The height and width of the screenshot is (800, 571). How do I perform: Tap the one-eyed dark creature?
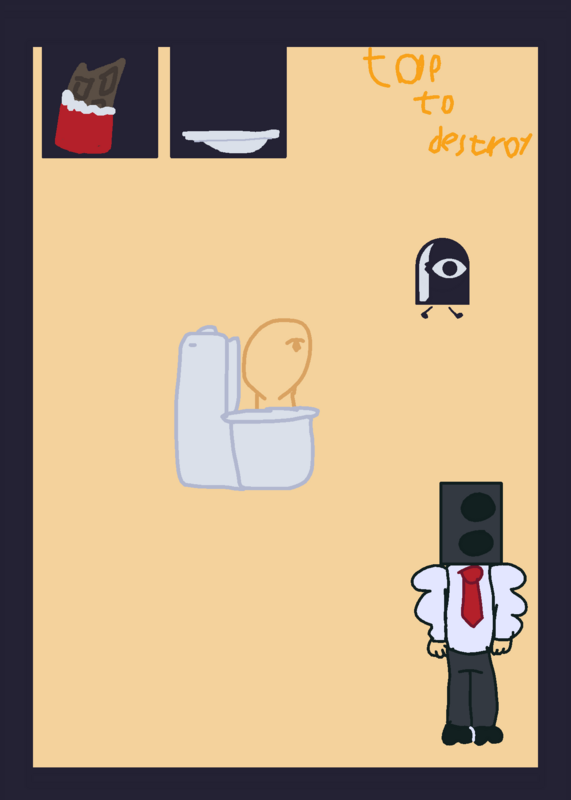[x=442, y=278]
